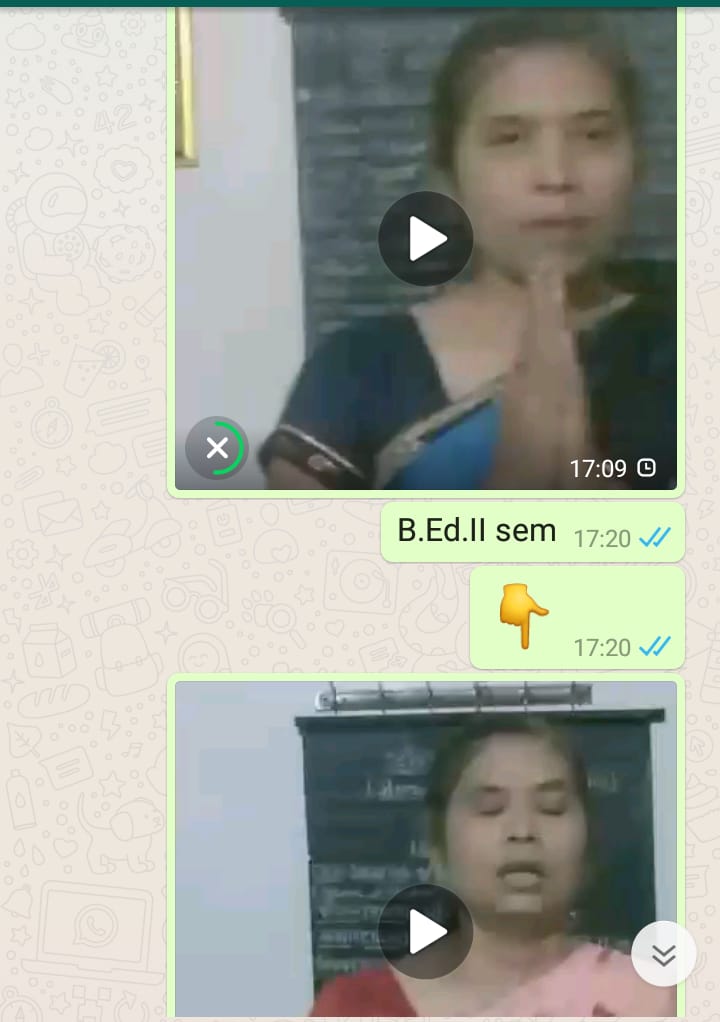Play the video below the pointing-down emoji
Viewport: 720px width, 1022px height.
click(426, 932)
